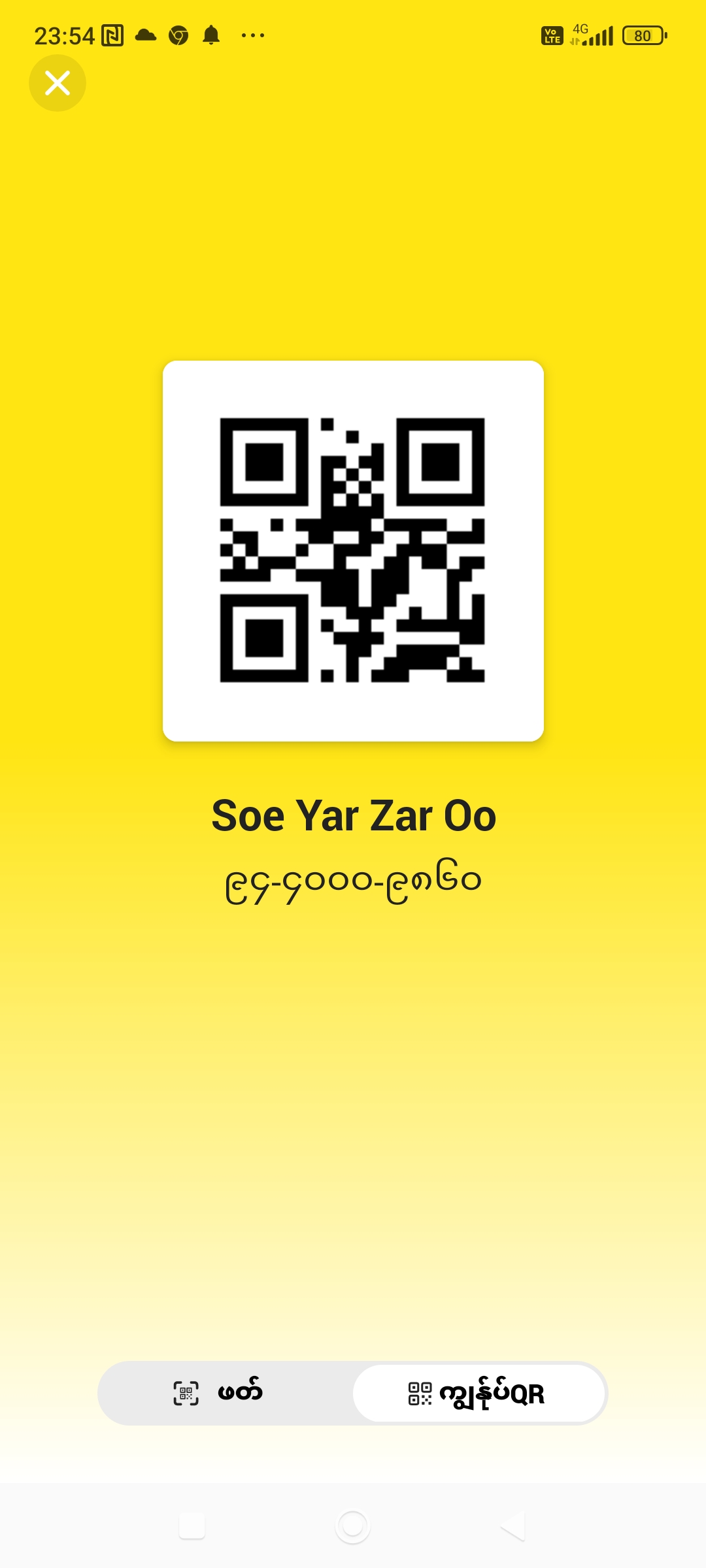The image size is (706, 1568).
Task: Switch to the ဖတ် scan tab
Action: pyautogui.click(x=226, y=1393)
